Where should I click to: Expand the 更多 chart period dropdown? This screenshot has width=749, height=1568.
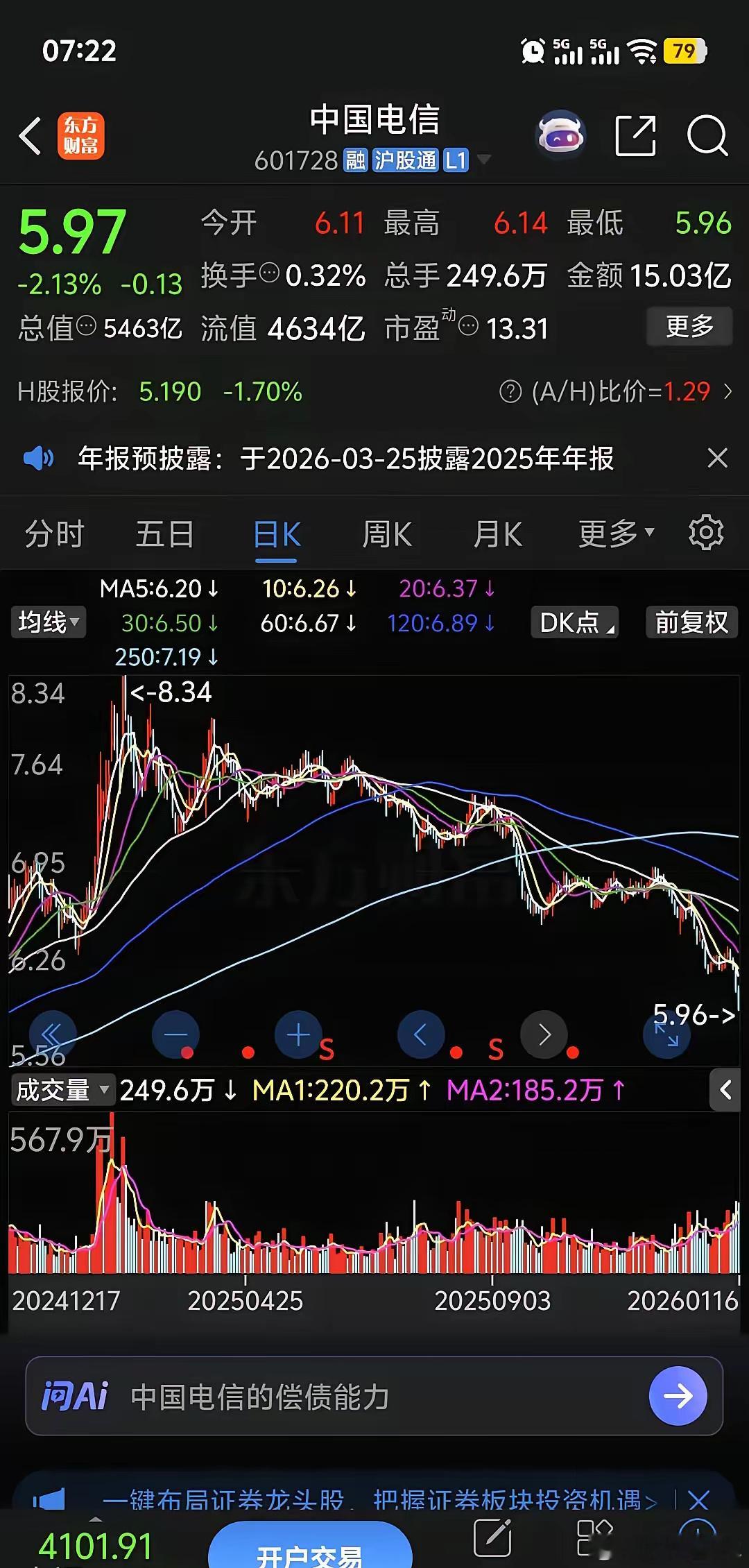pos(616,534)
